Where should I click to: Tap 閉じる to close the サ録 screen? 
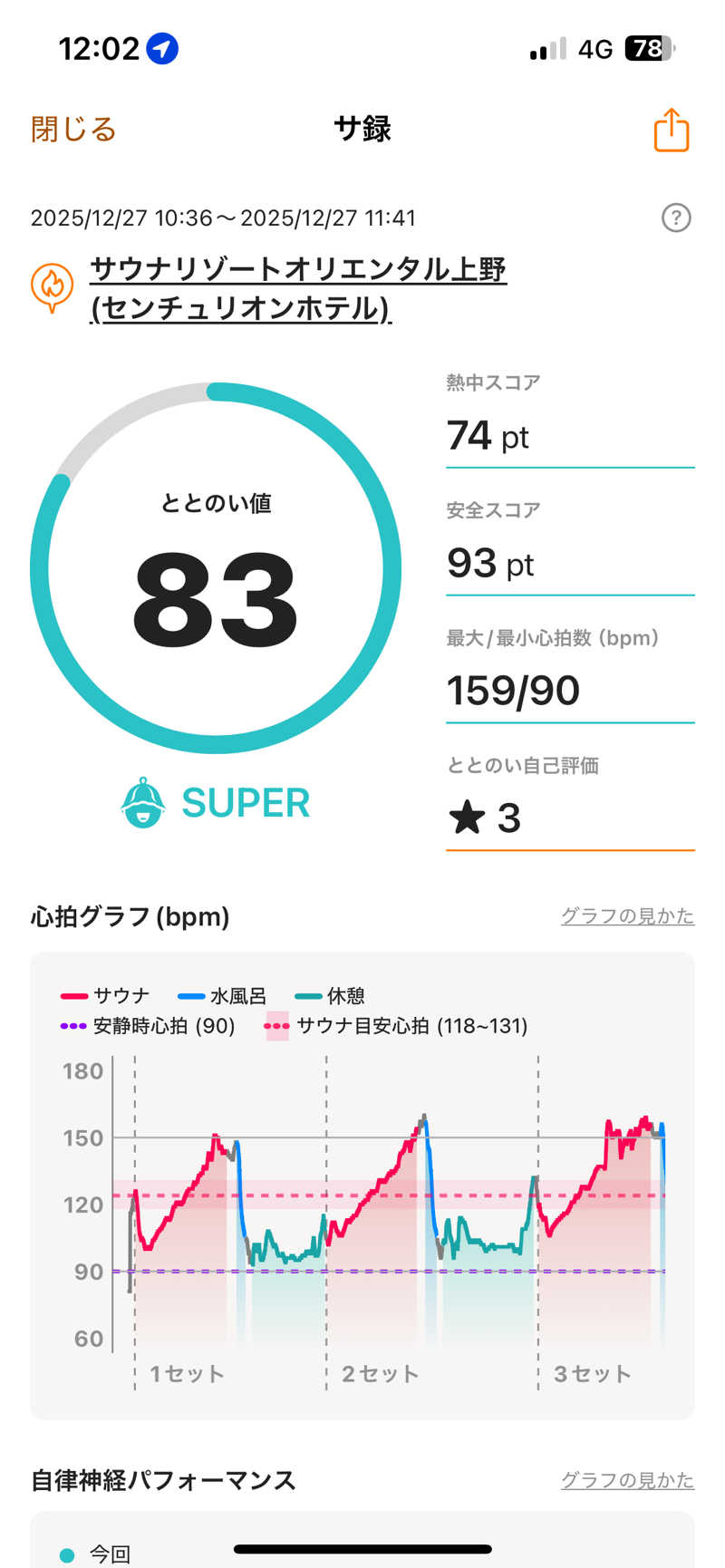73,130
